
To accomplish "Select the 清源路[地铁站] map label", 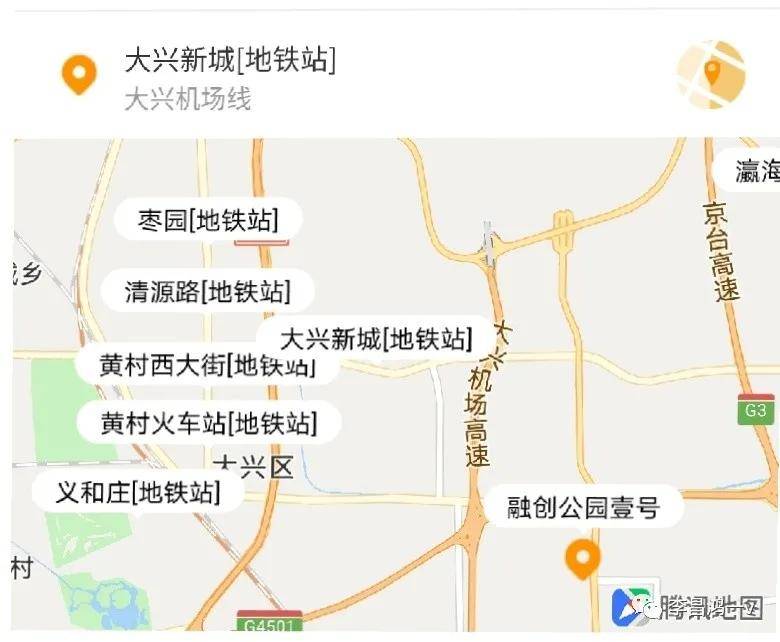I will coord(207,291).
